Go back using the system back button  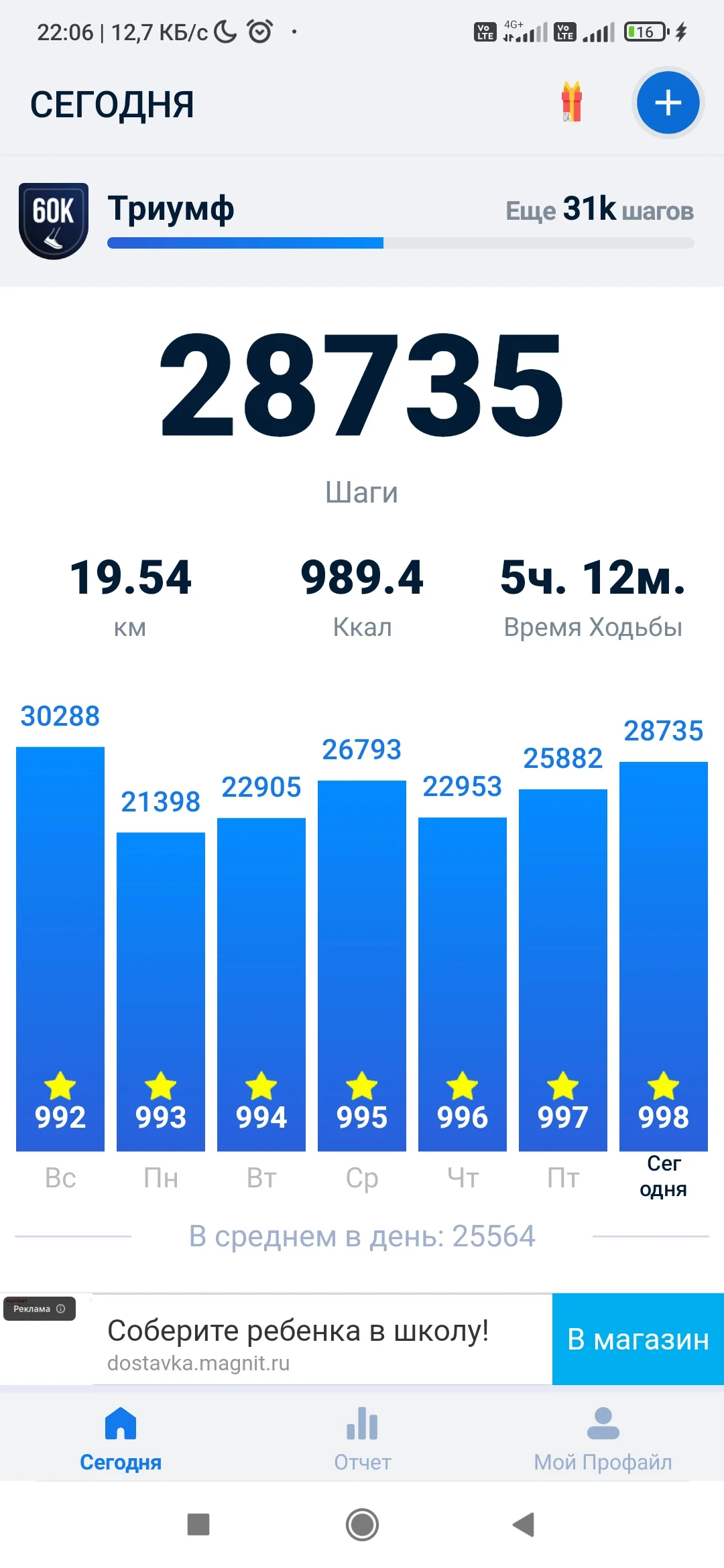524,1524
